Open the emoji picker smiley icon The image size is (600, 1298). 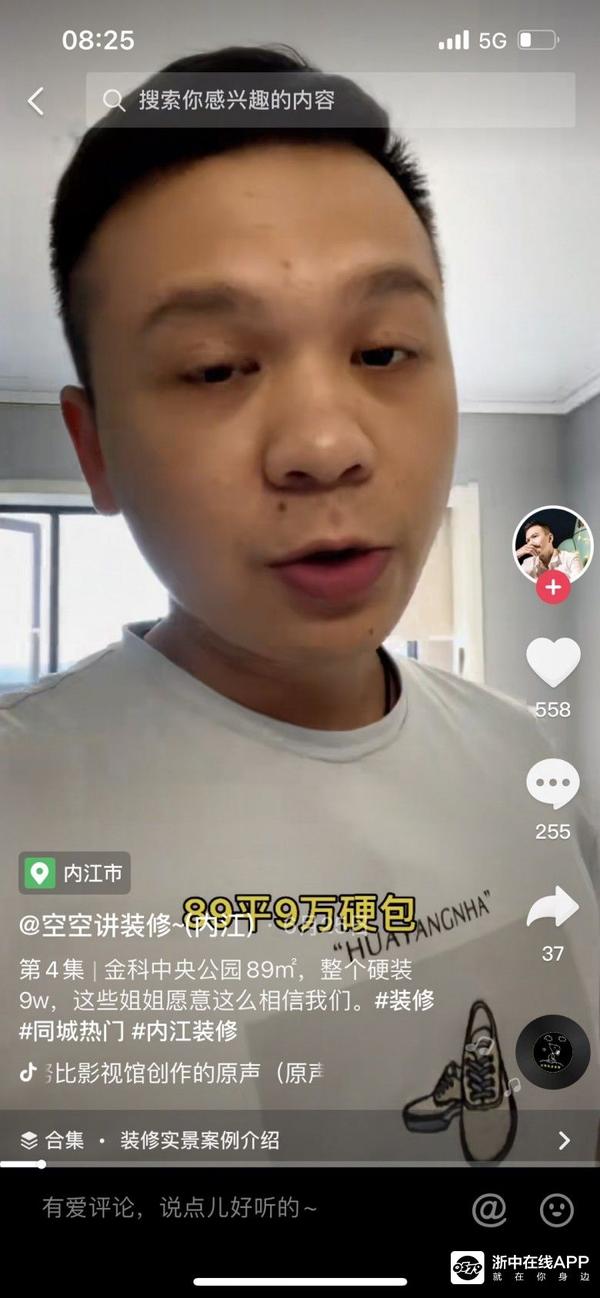(557, 1209)
